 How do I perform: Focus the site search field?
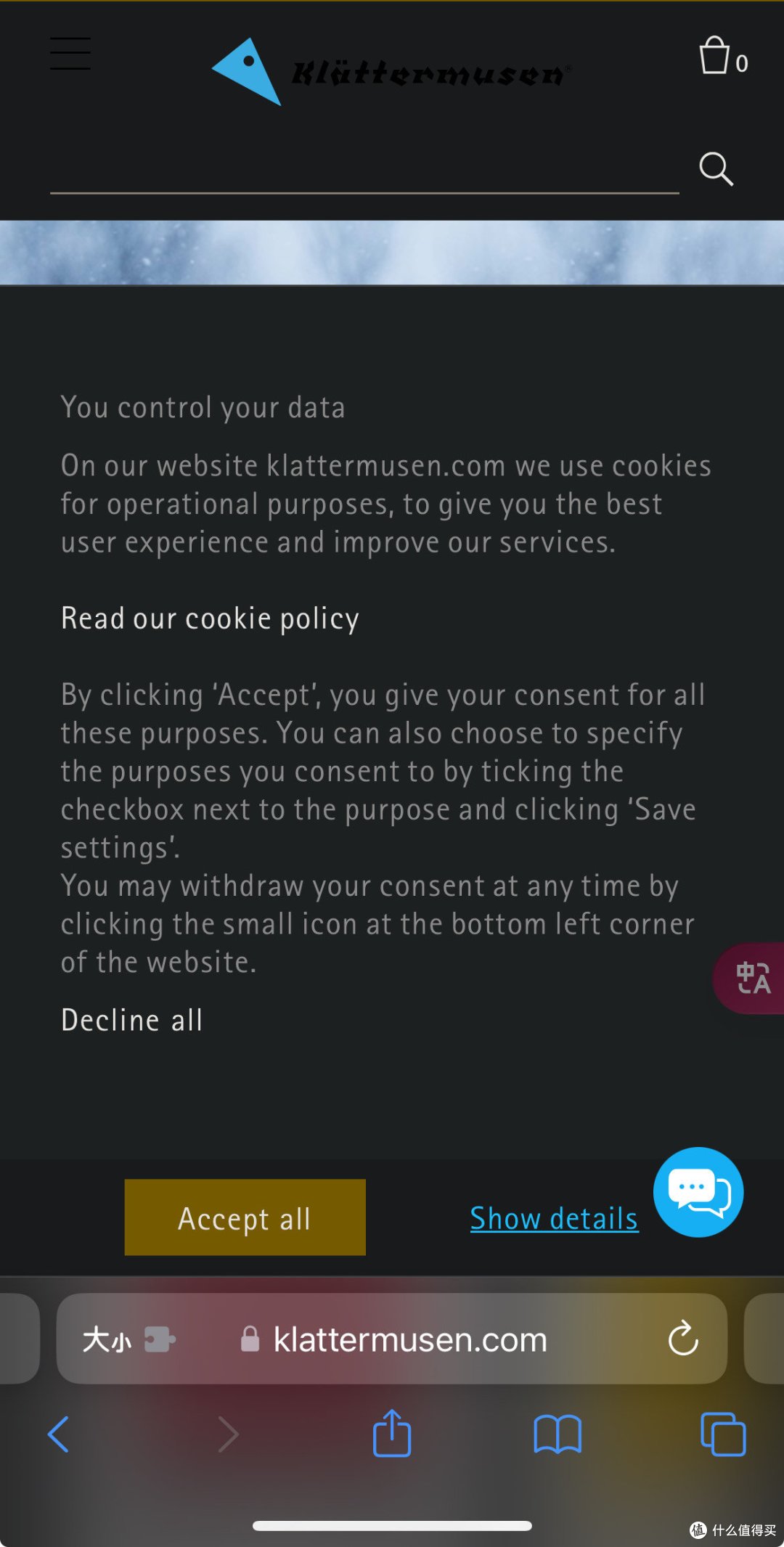(363, 171)
